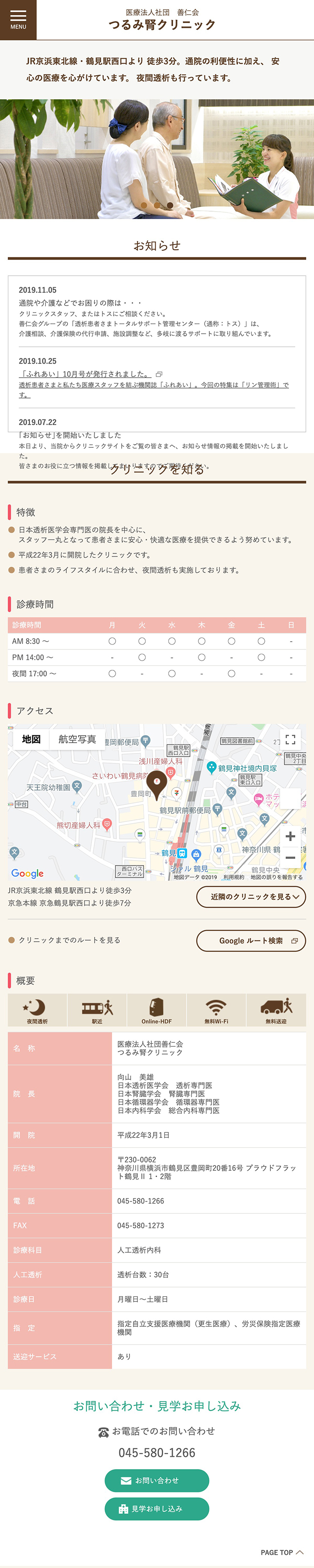Viewport: 314px width, 1568px height.
Task: Open the MENU hamburger button
Action: [18, 20]
